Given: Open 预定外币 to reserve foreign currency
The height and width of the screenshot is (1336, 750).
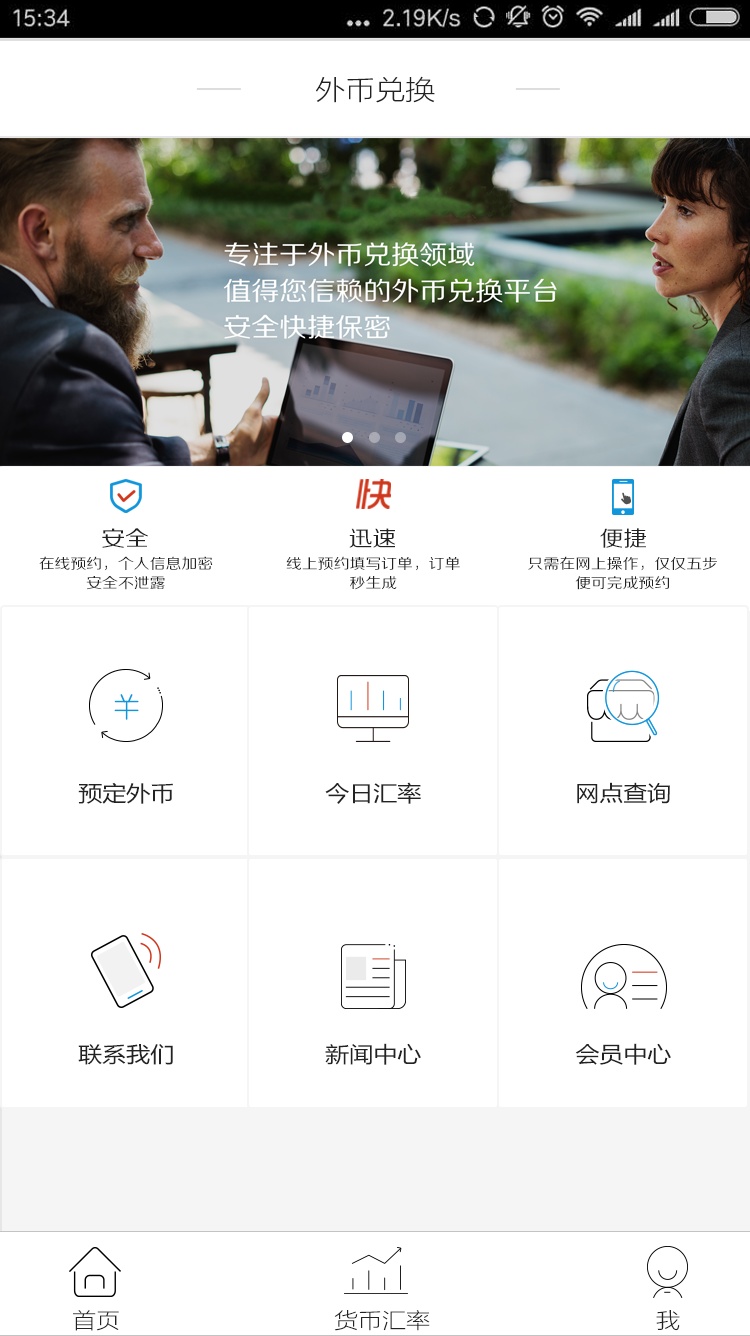Looking at the screenshot, I should coord(125,732).
